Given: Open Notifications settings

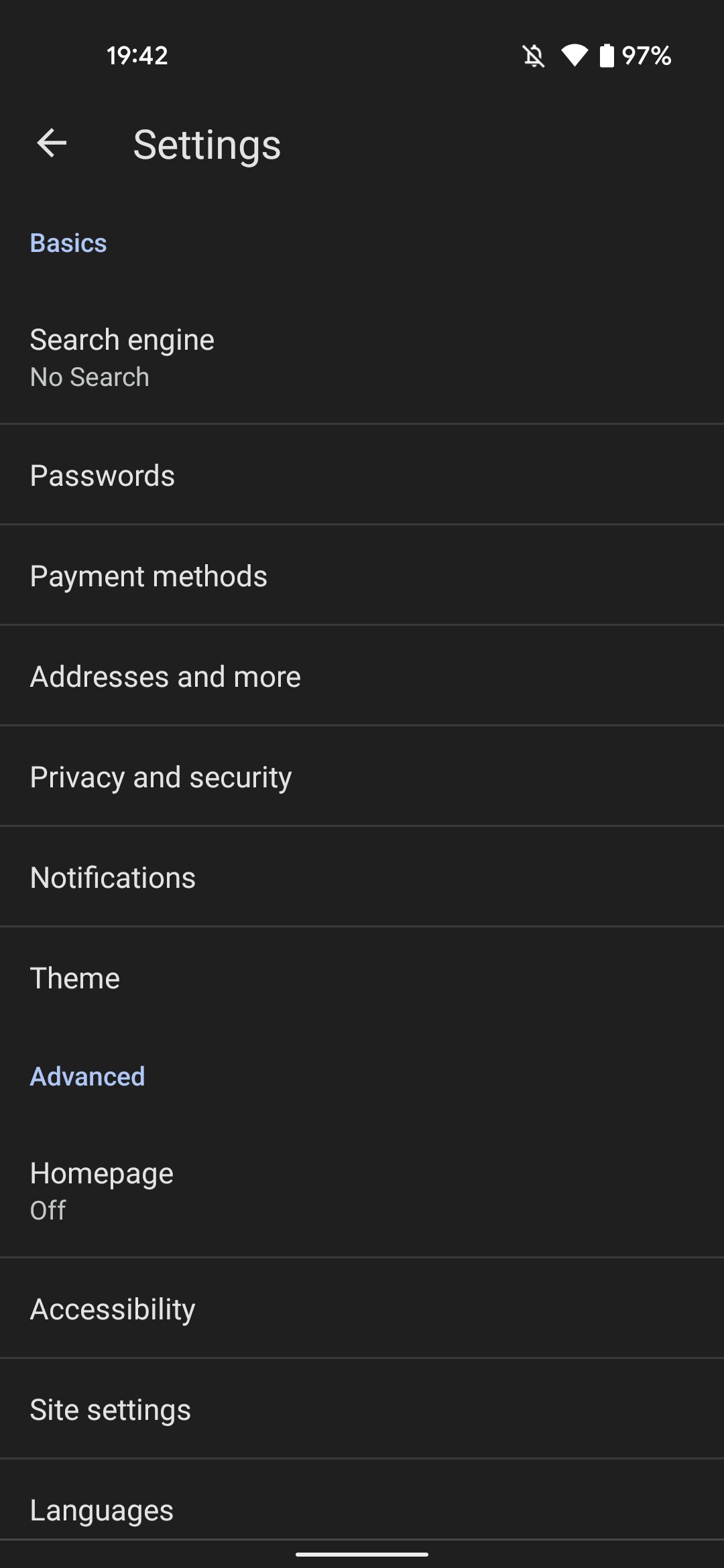Looking at the screenshot, I should [362, 877].
